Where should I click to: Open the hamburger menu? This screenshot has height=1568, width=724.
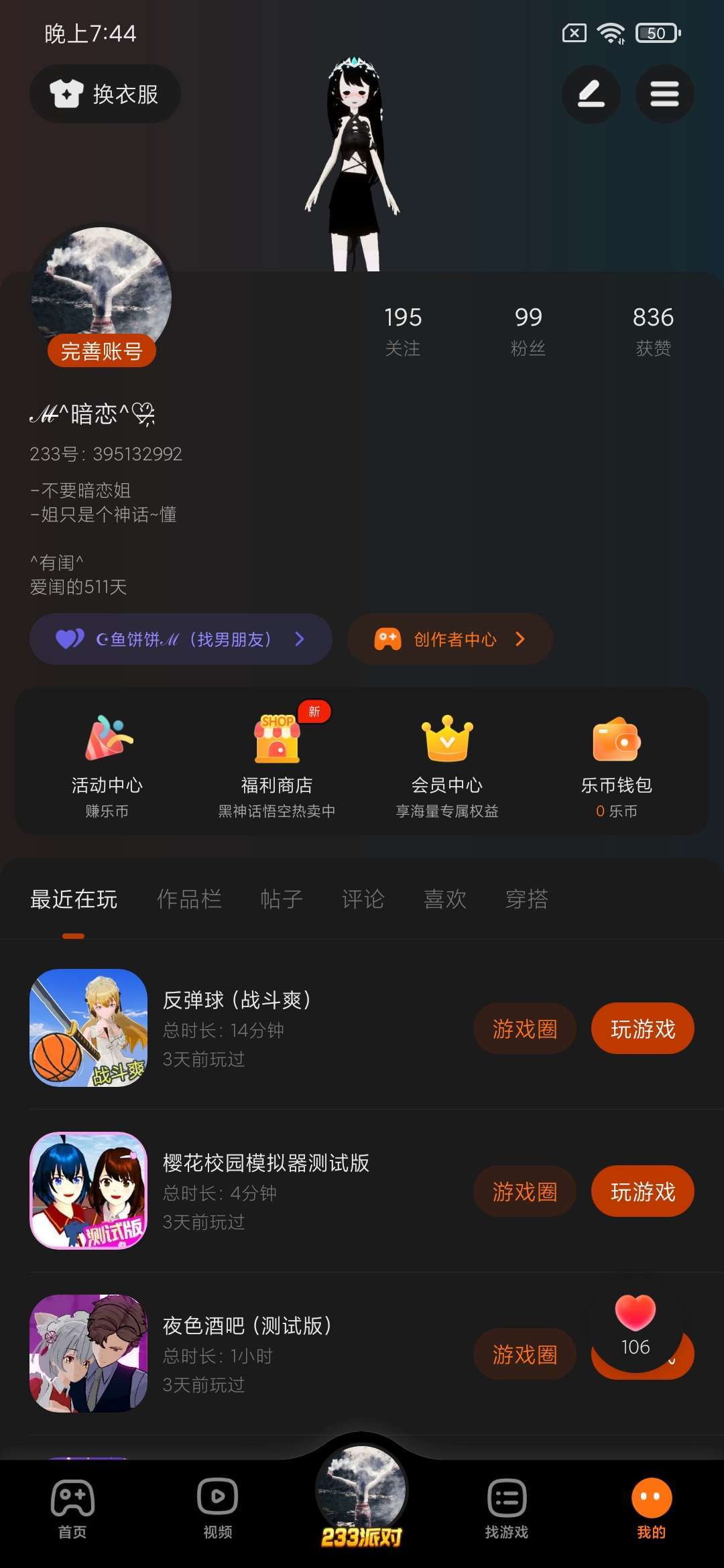coord(664,94)
